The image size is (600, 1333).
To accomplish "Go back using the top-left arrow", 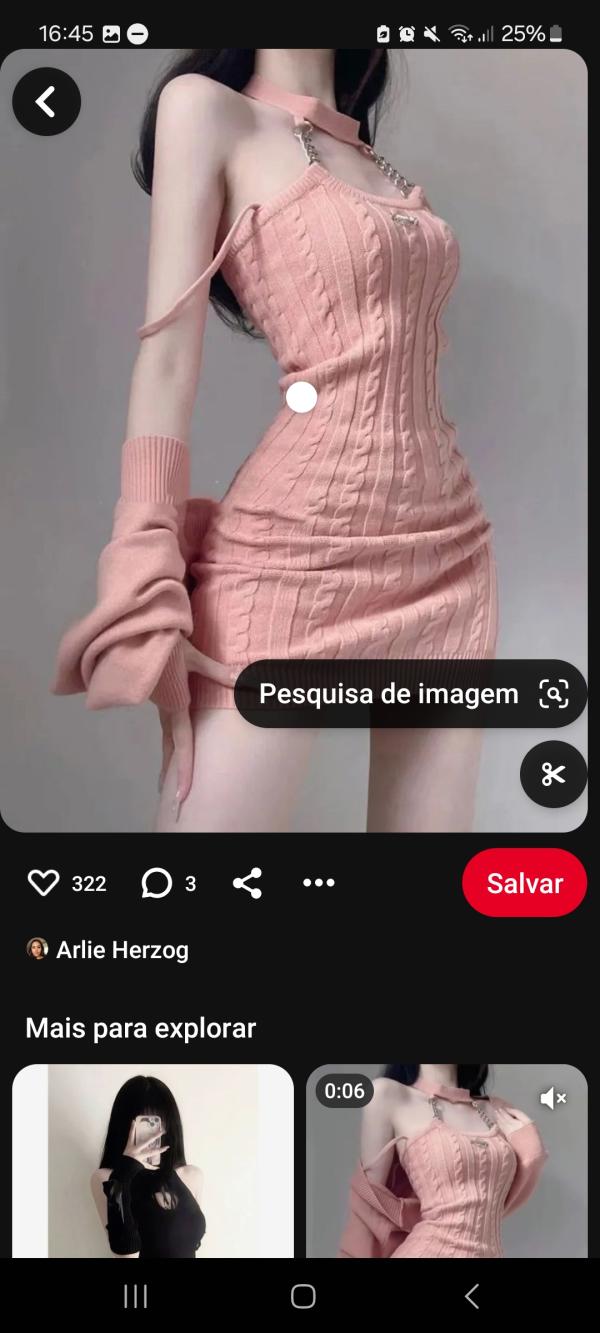I will pyautogui.click(x=46, y=101).
